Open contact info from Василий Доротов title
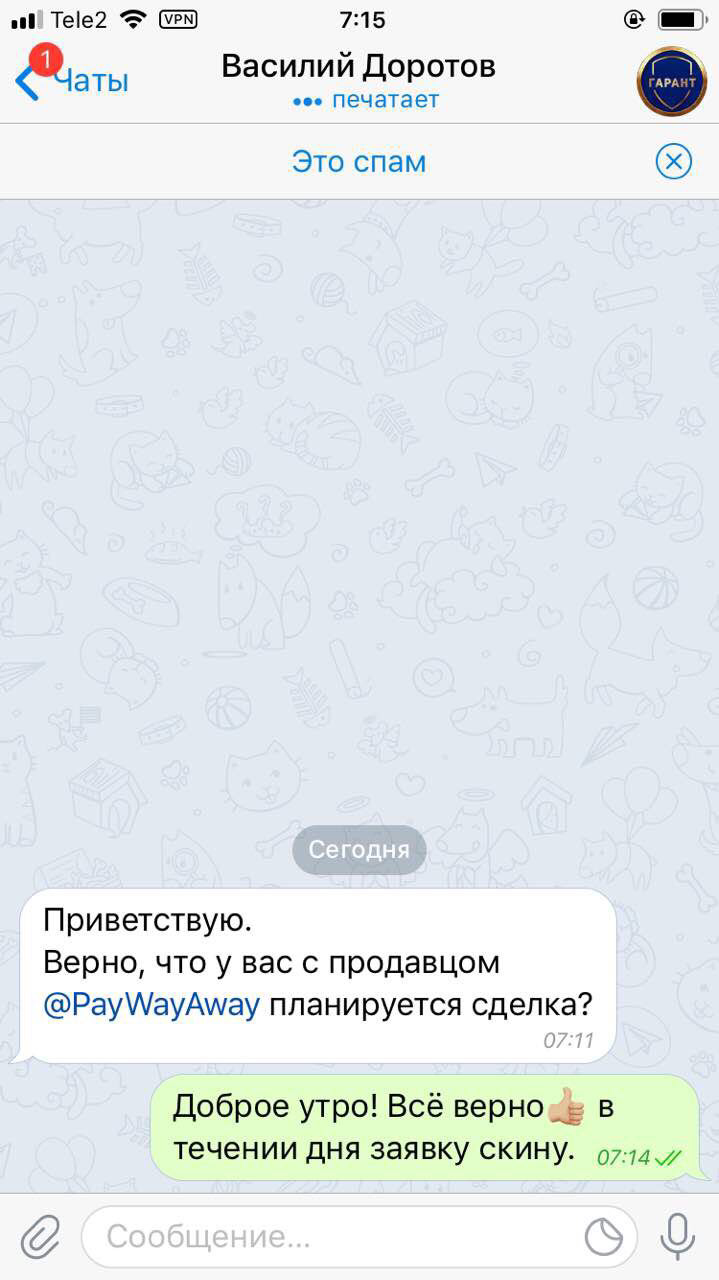Viewport: 719px width, 1280px height. (x=358, y=67)
